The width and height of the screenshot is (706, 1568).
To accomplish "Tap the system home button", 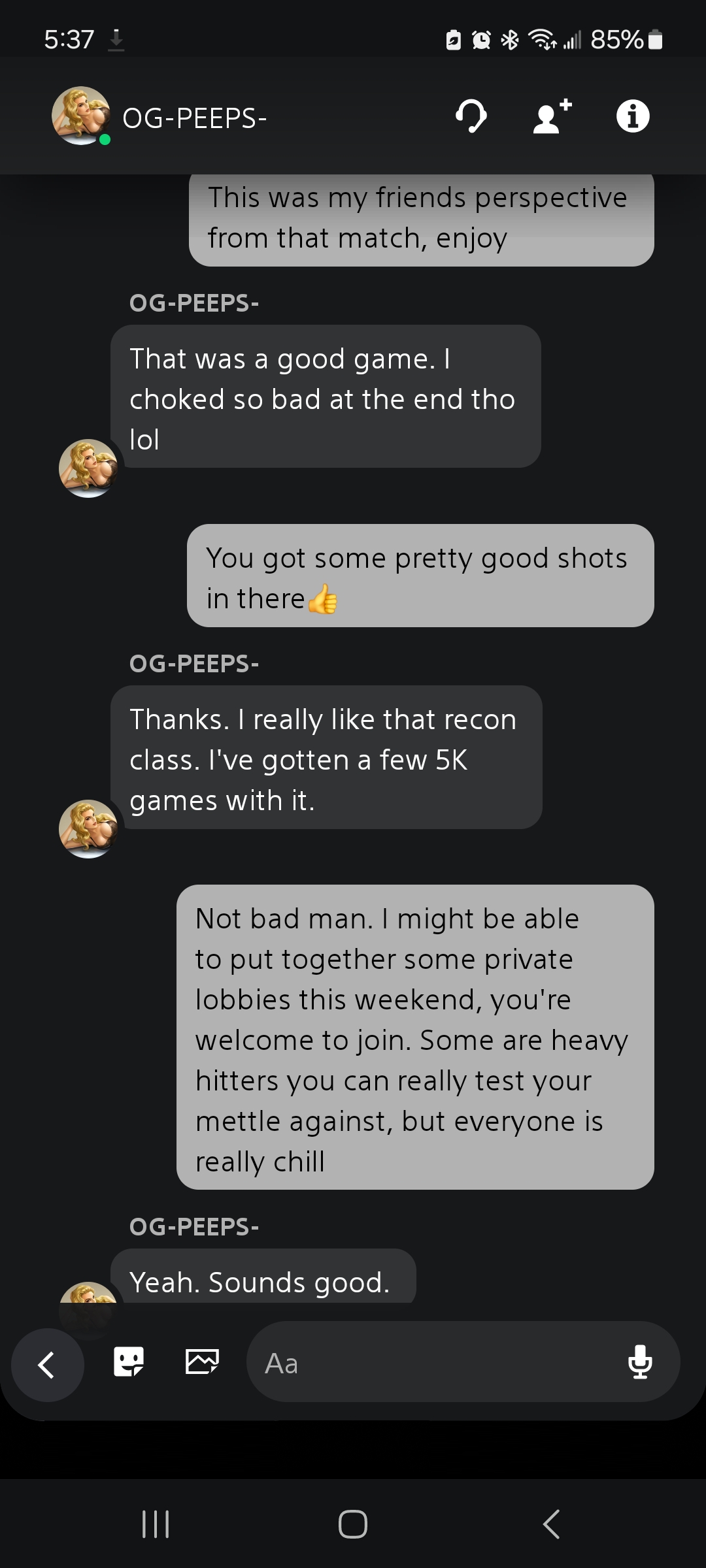I will (x=353, y=1524).
